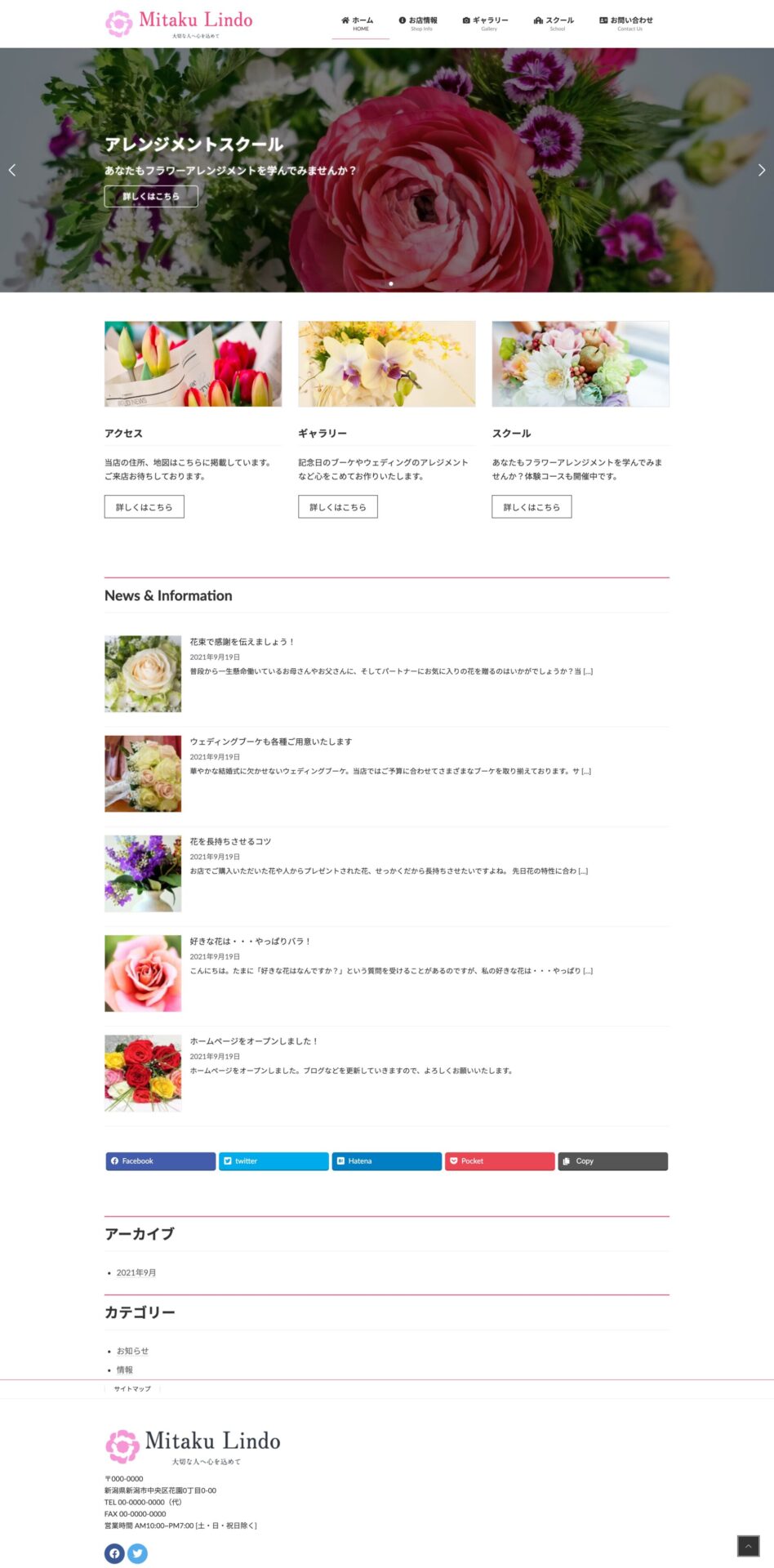Open the お知らせ category
This screenshot has width=774, height=1568.
[132, 1351]
